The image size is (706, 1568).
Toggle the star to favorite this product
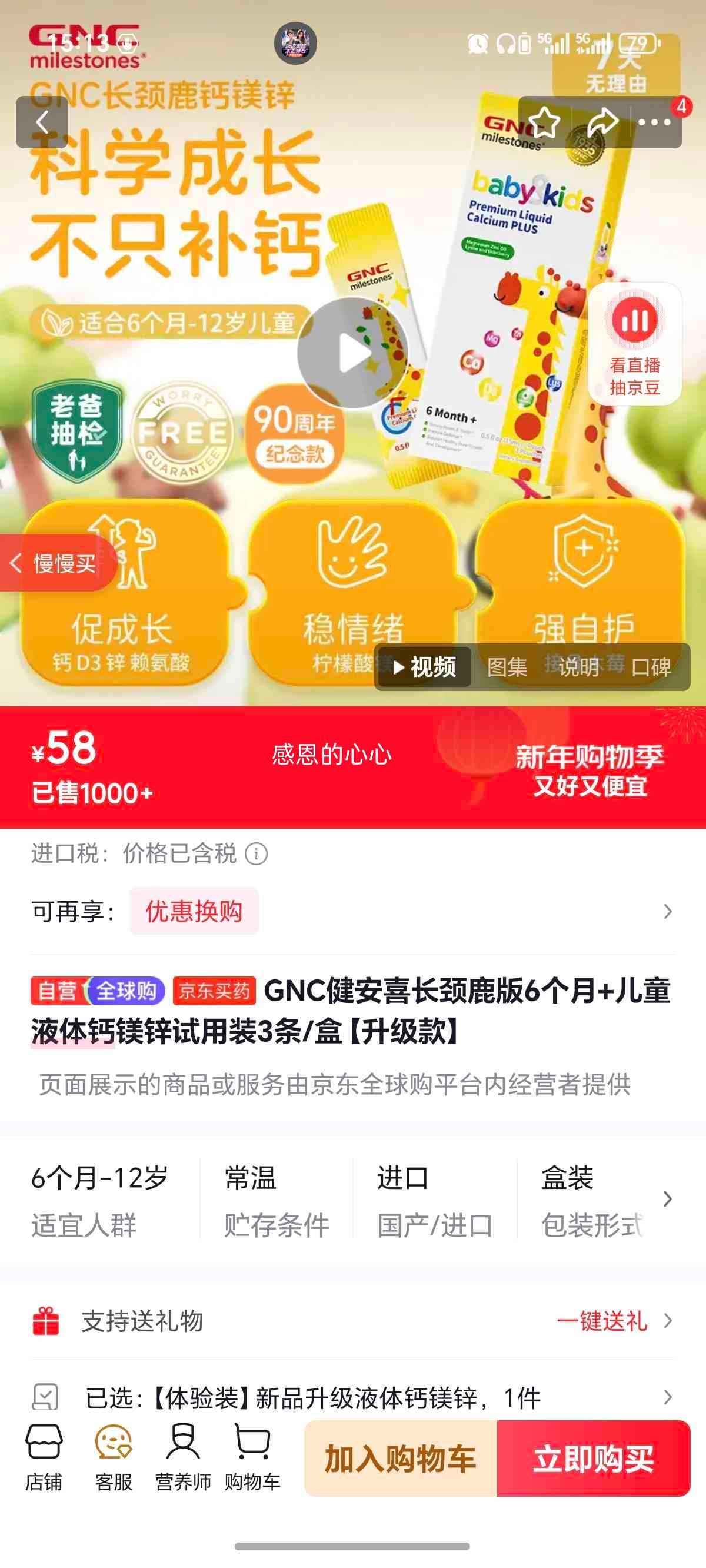pyautogui.click(x=547, y=122)
